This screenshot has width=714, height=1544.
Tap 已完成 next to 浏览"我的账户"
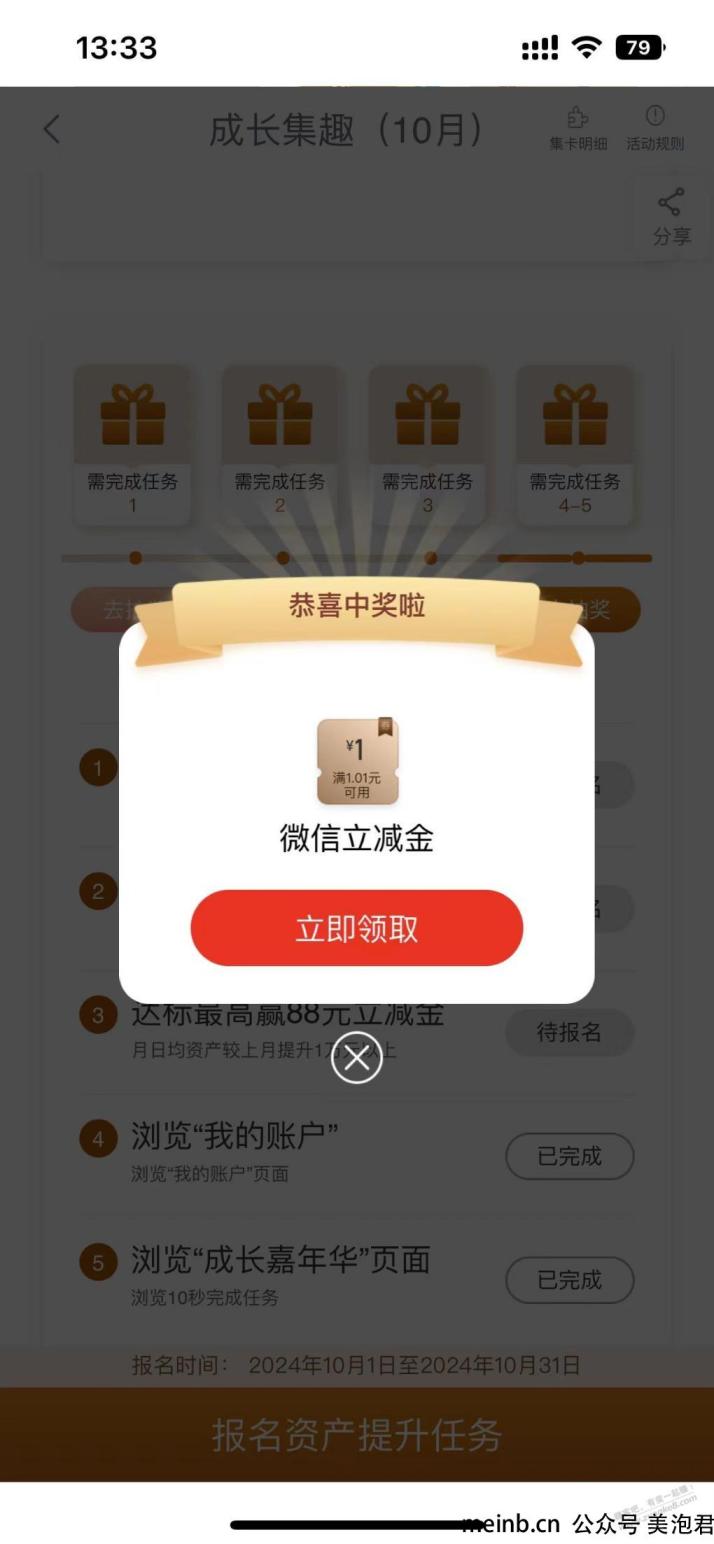(569, 1156)
